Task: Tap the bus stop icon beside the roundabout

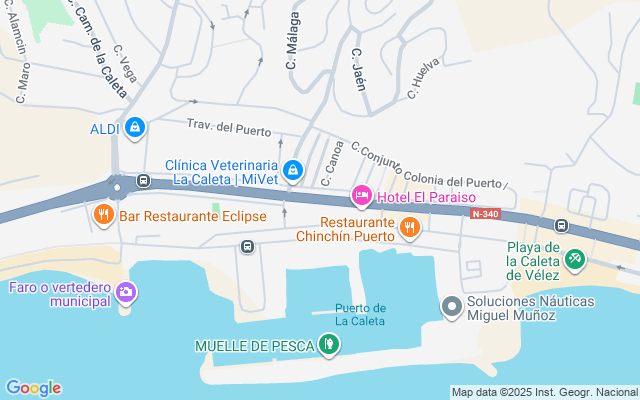Action: click(144, 182)
